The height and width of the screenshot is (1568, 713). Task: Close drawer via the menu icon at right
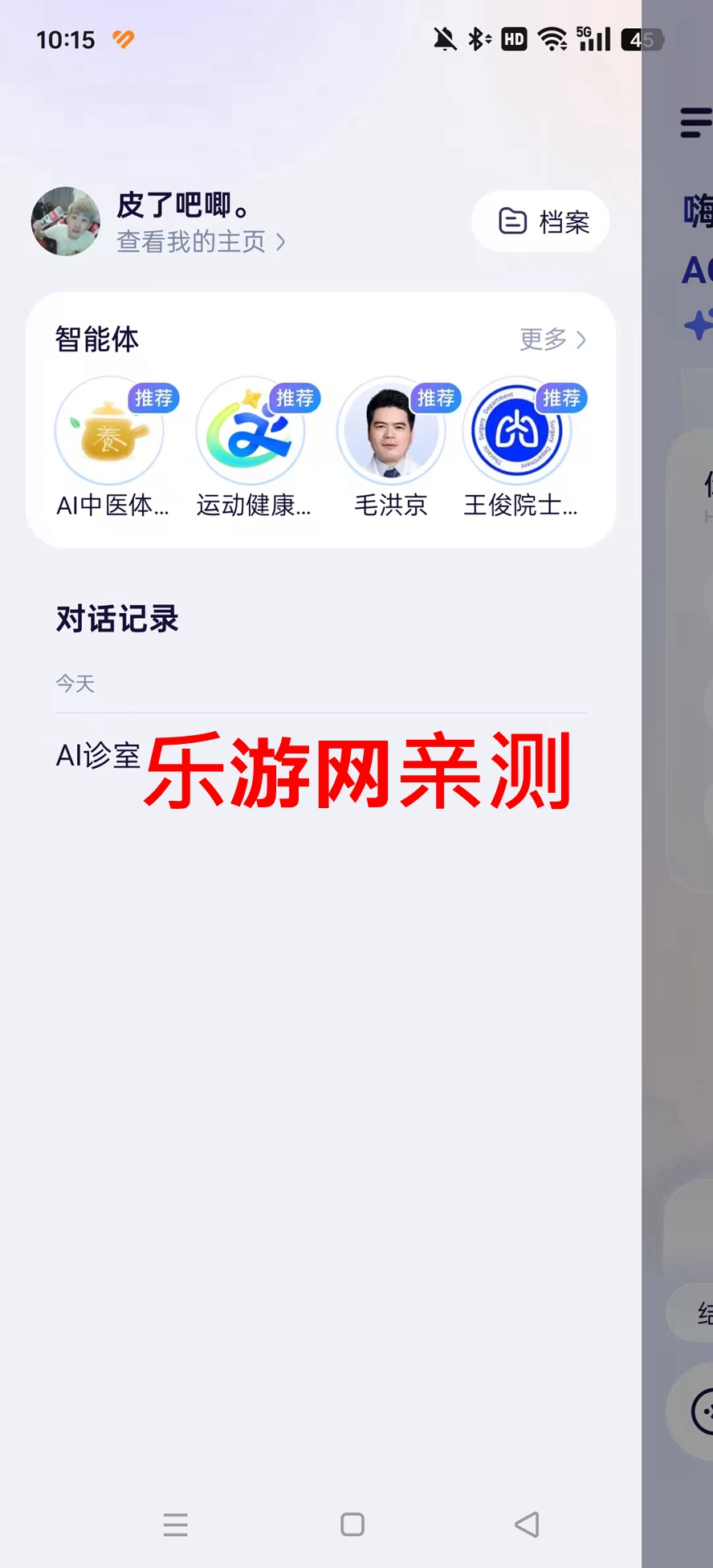click(x=695, y=123)
